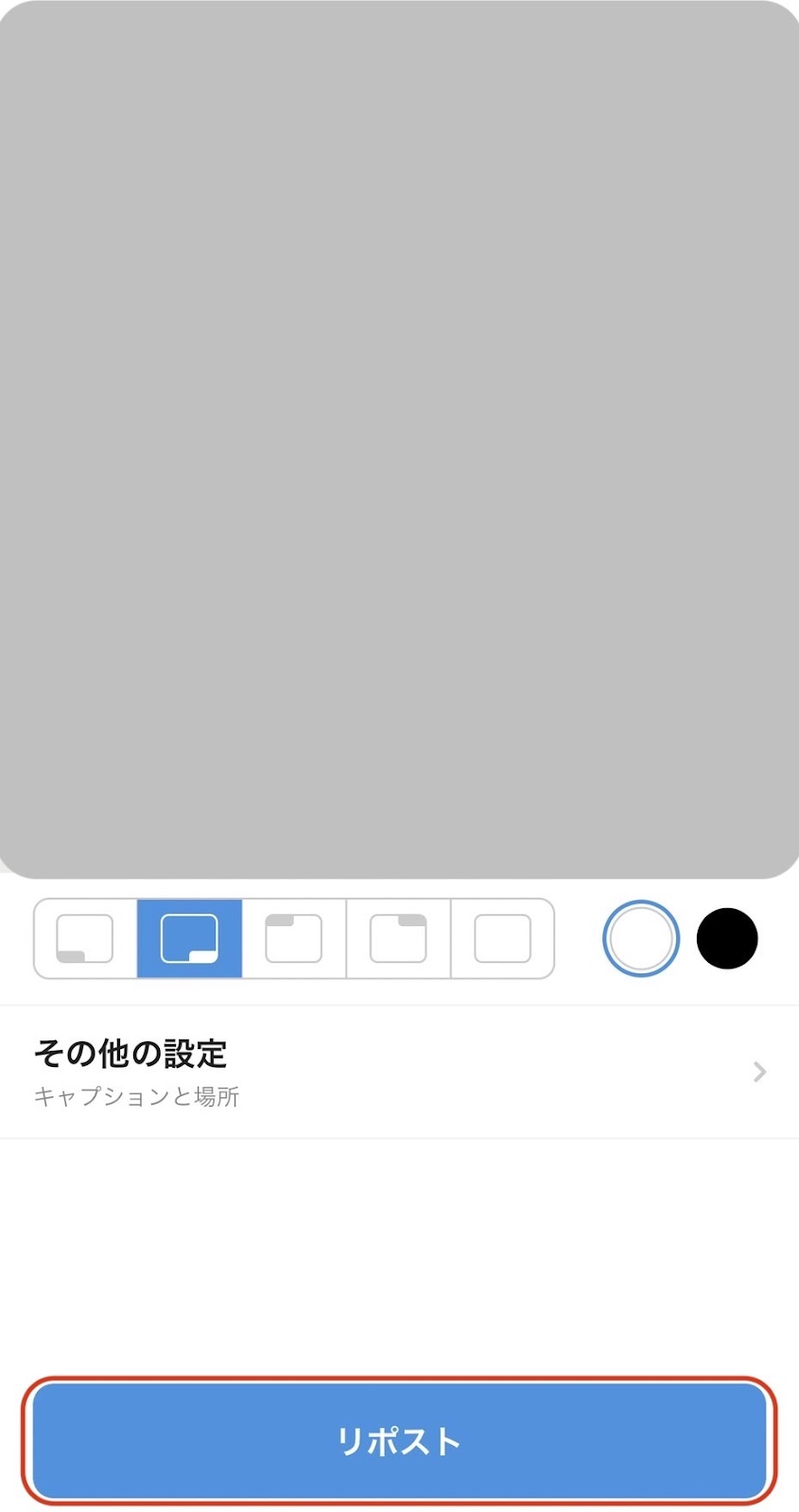The width and height of the screenshot is (799, 1512).
Task: Select top-right attribution position
Action: [398, 938]
